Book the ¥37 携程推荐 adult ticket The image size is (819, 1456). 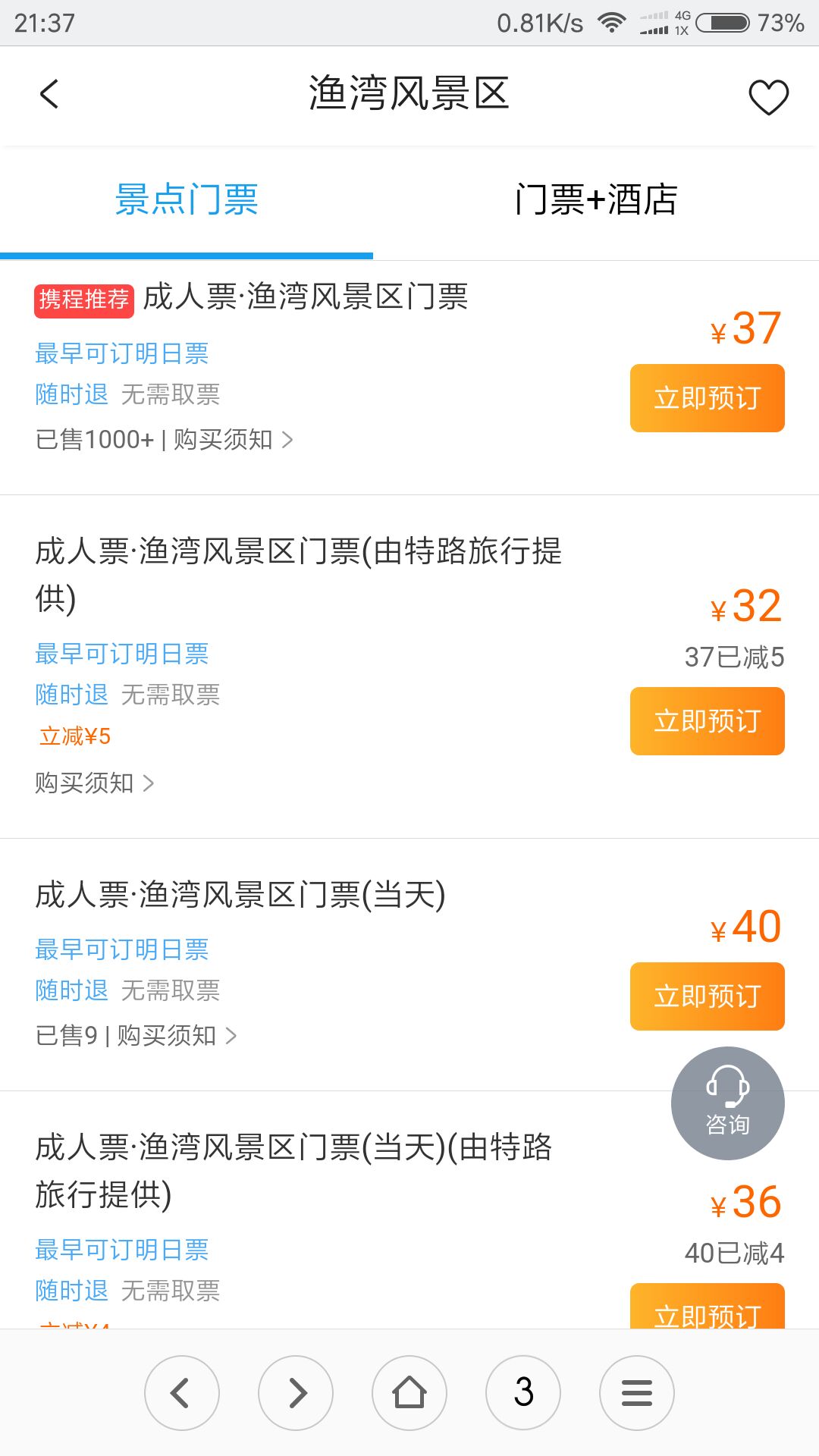click(707, 398)
